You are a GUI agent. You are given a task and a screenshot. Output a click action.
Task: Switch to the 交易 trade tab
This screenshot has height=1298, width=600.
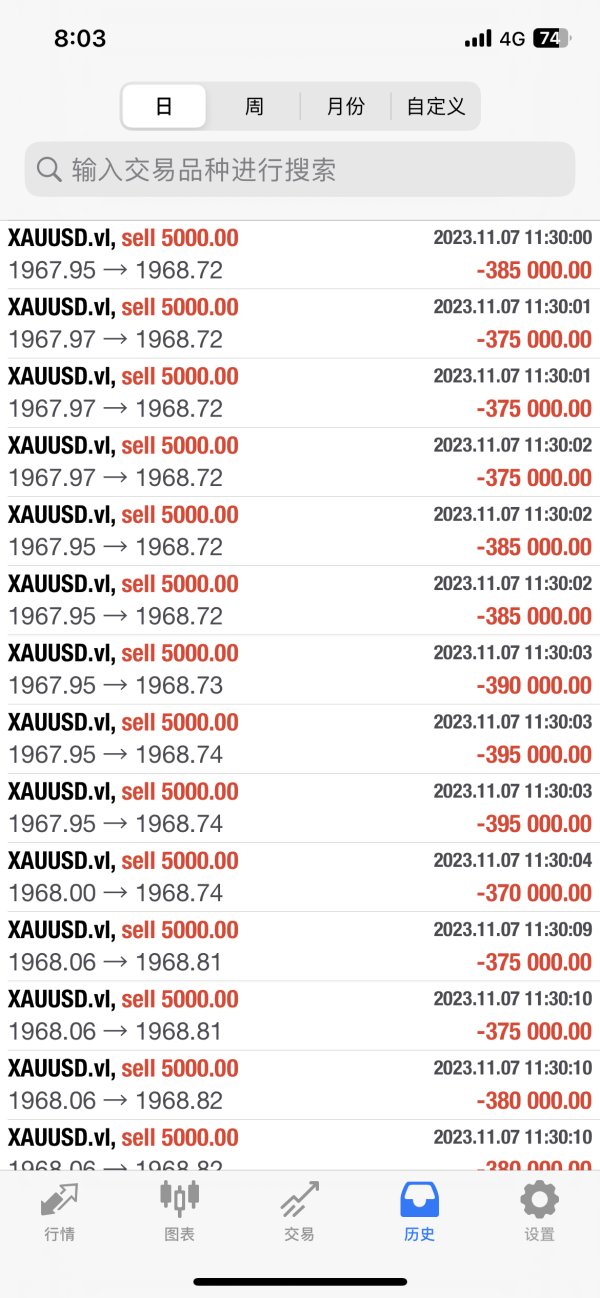coord(300,1211)
